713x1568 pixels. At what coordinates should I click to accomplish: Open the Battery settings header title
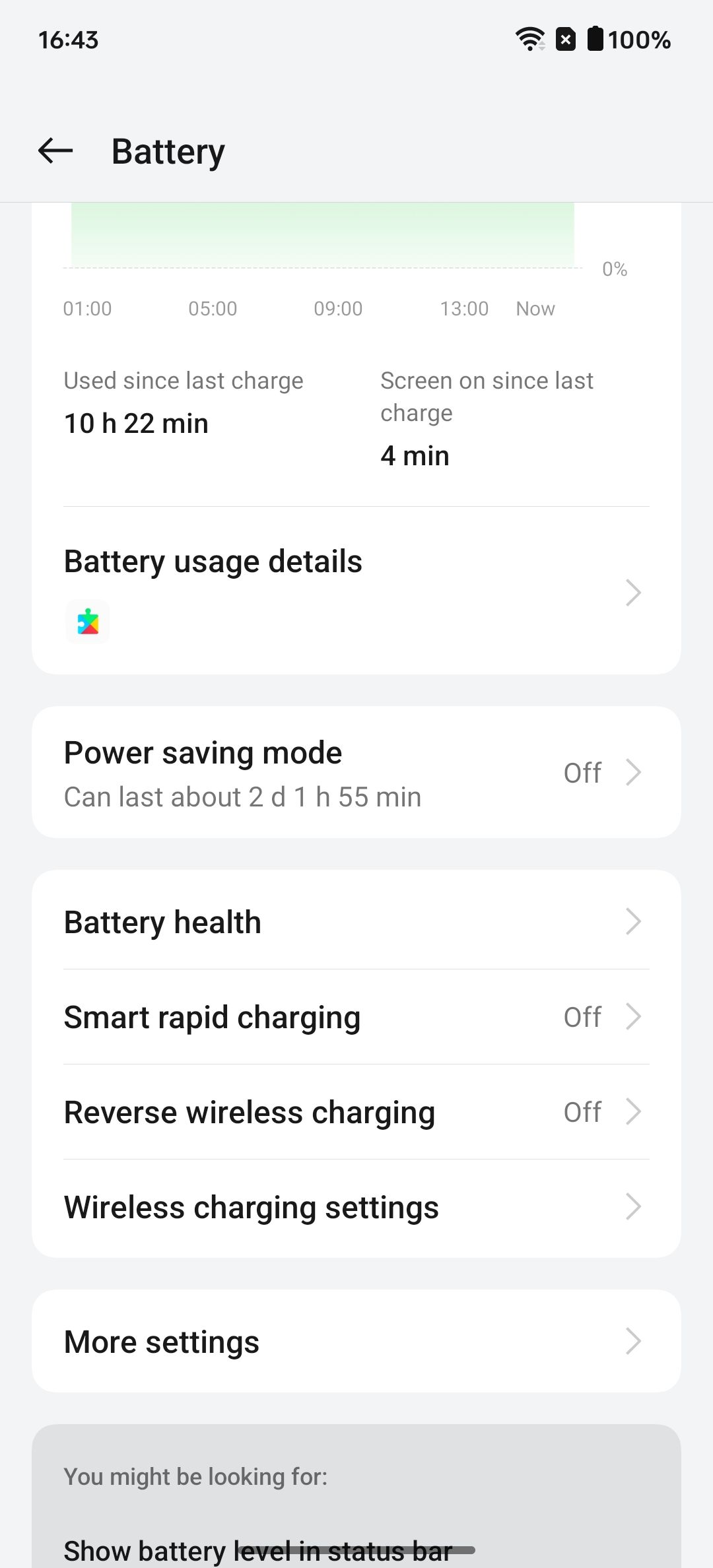click(x=167, y=150)
